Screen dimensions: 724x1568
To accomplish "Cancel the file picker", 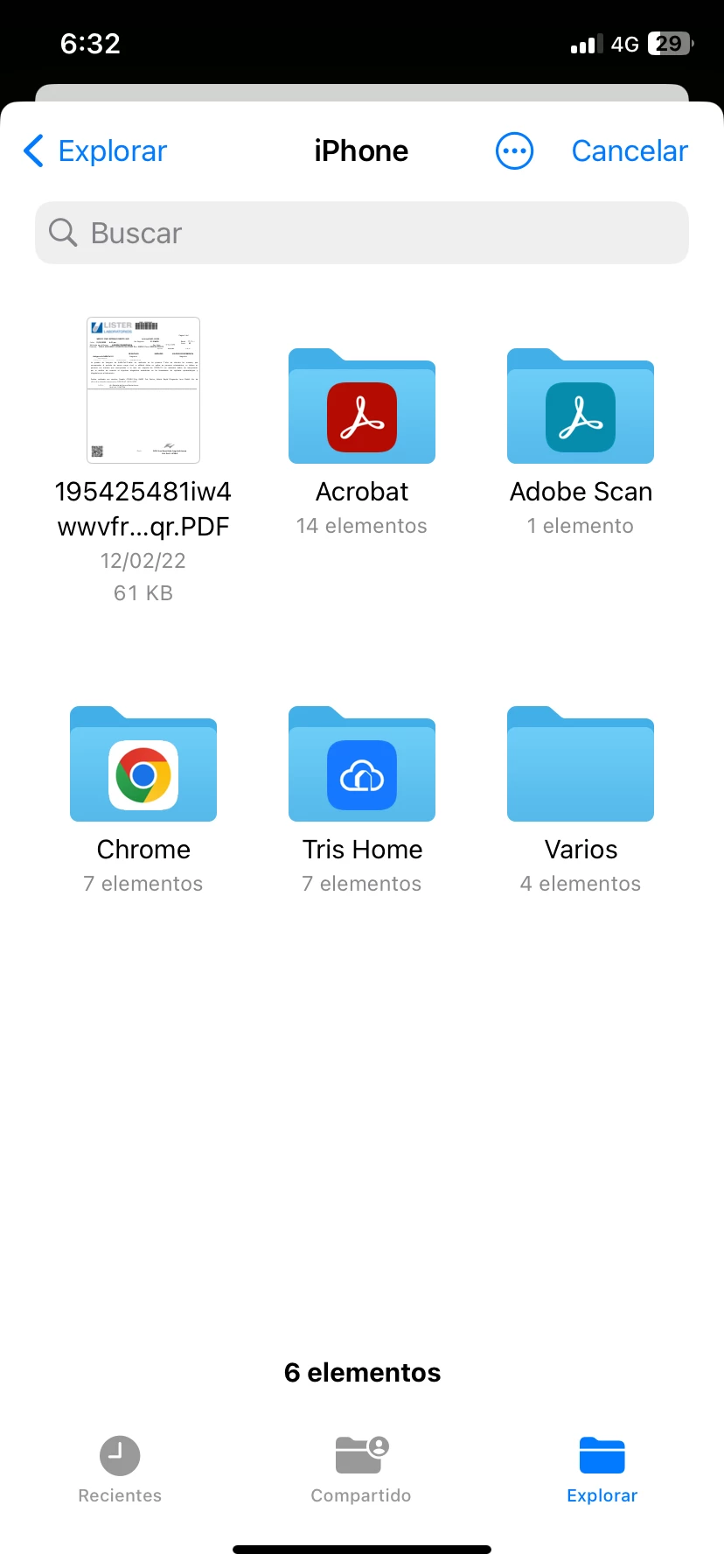I will (x=630, y=151).
